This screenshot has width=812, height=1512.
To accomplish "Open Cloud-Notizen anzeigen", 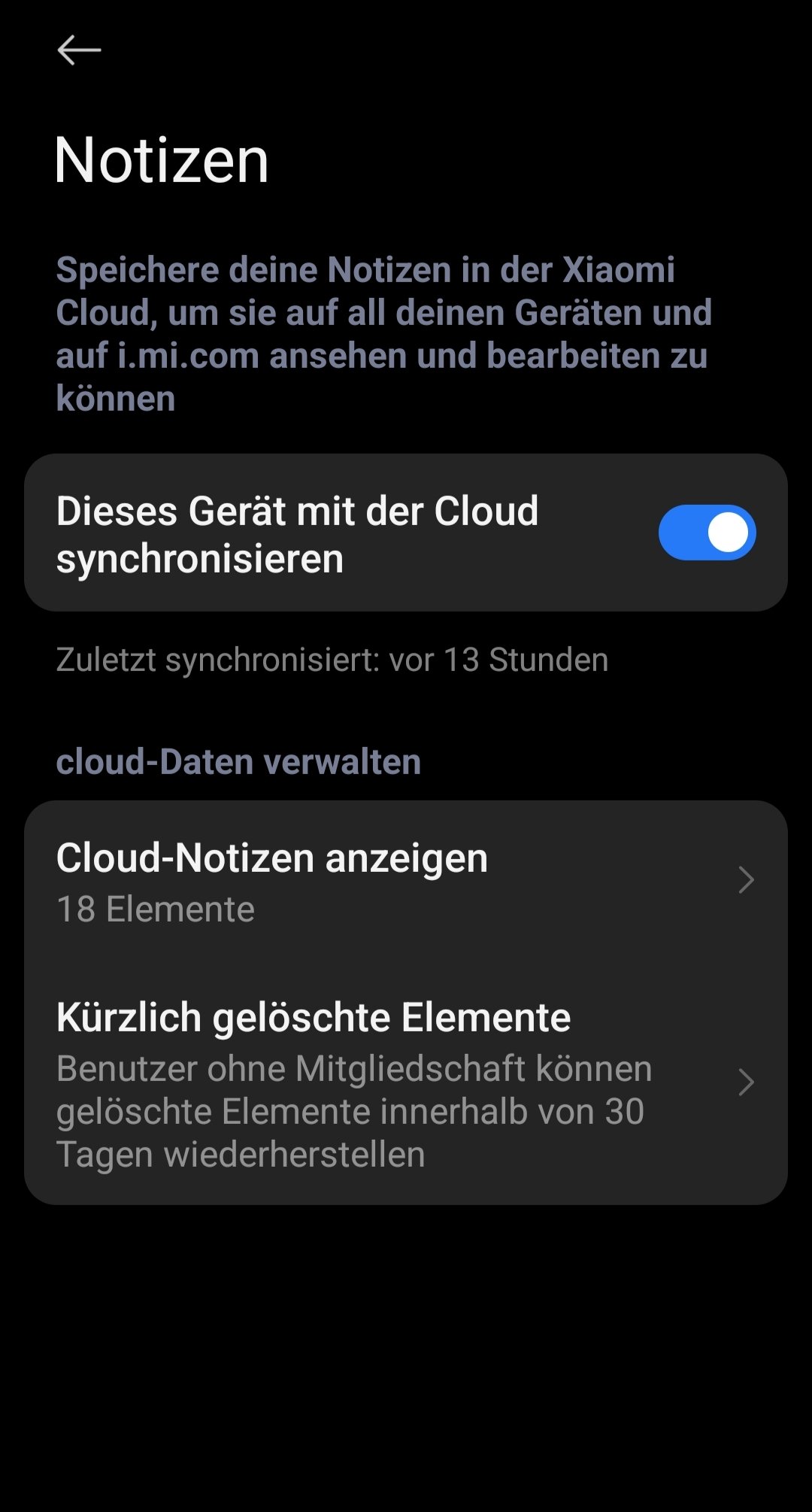I will click(x=406, y=882).
